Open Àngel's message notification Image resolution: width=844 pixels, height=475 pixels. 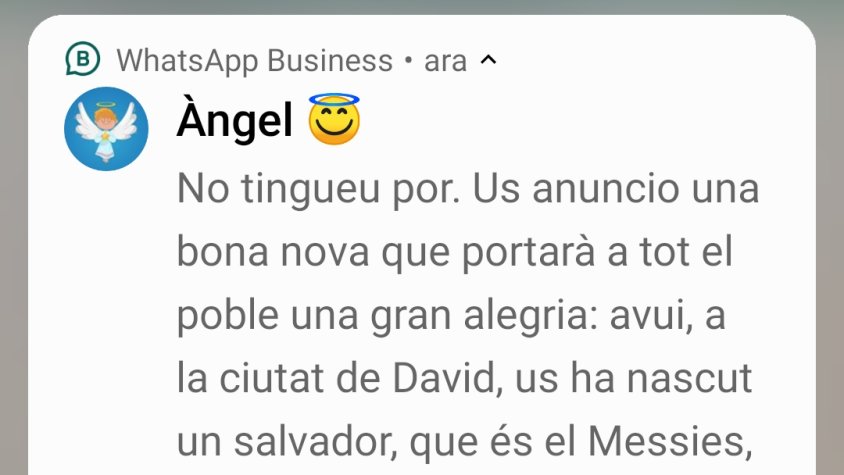click(467, 300)
